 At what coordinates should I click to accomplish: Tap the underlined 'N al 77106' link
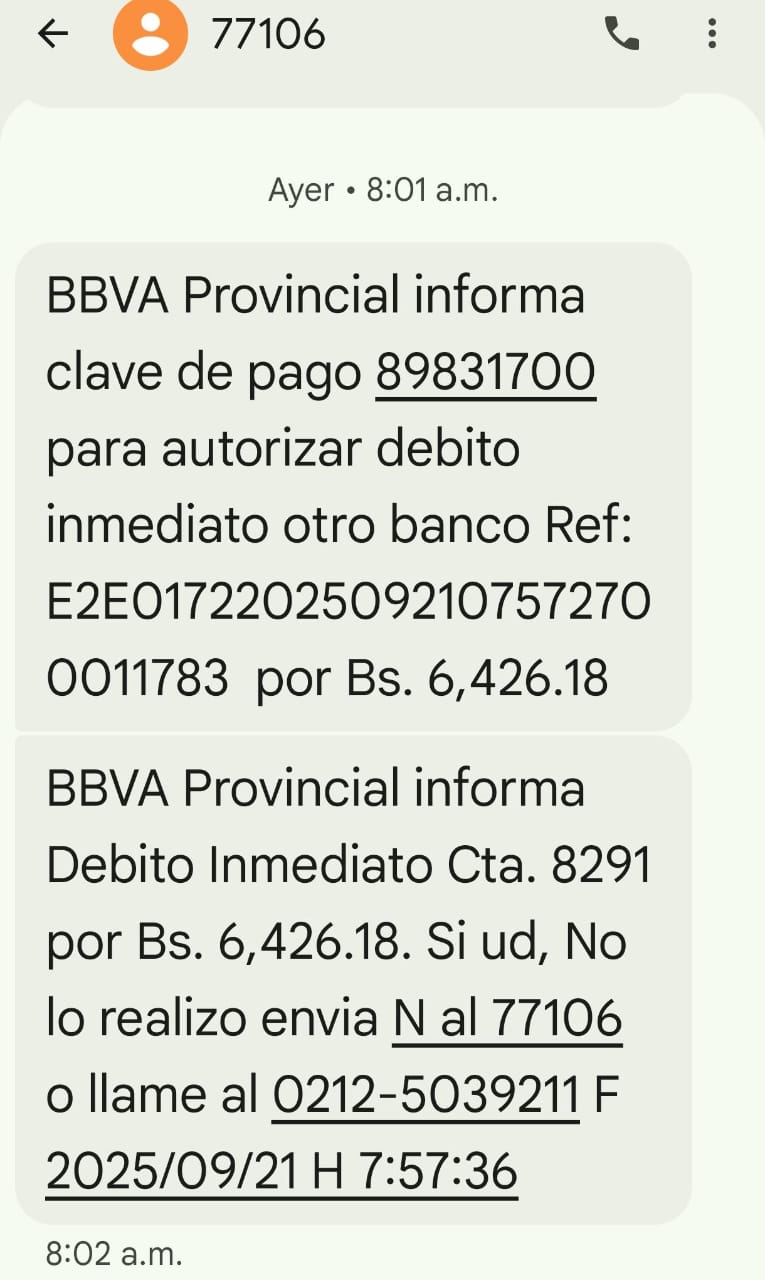507,1020
